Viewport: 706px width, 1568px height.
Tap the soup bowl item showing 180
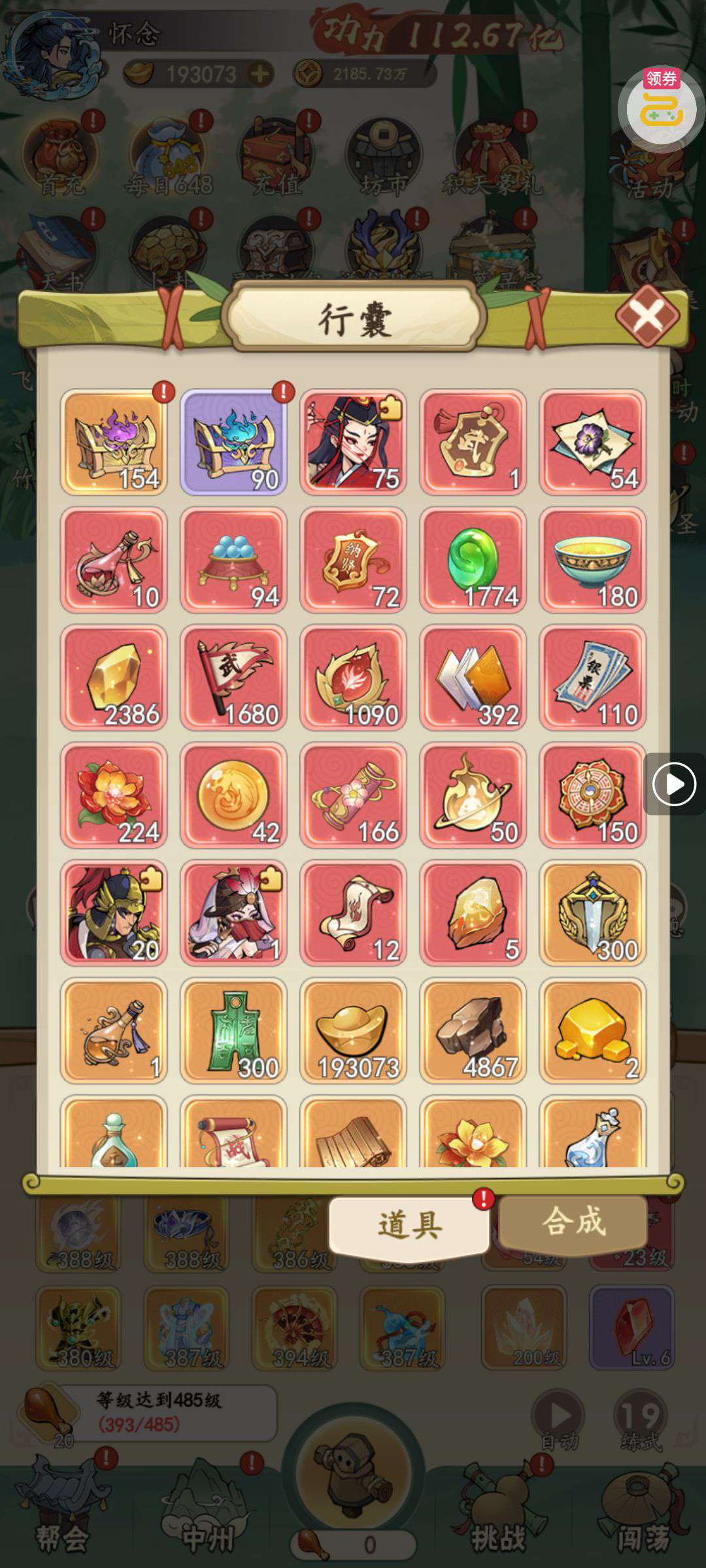[592, 560]
